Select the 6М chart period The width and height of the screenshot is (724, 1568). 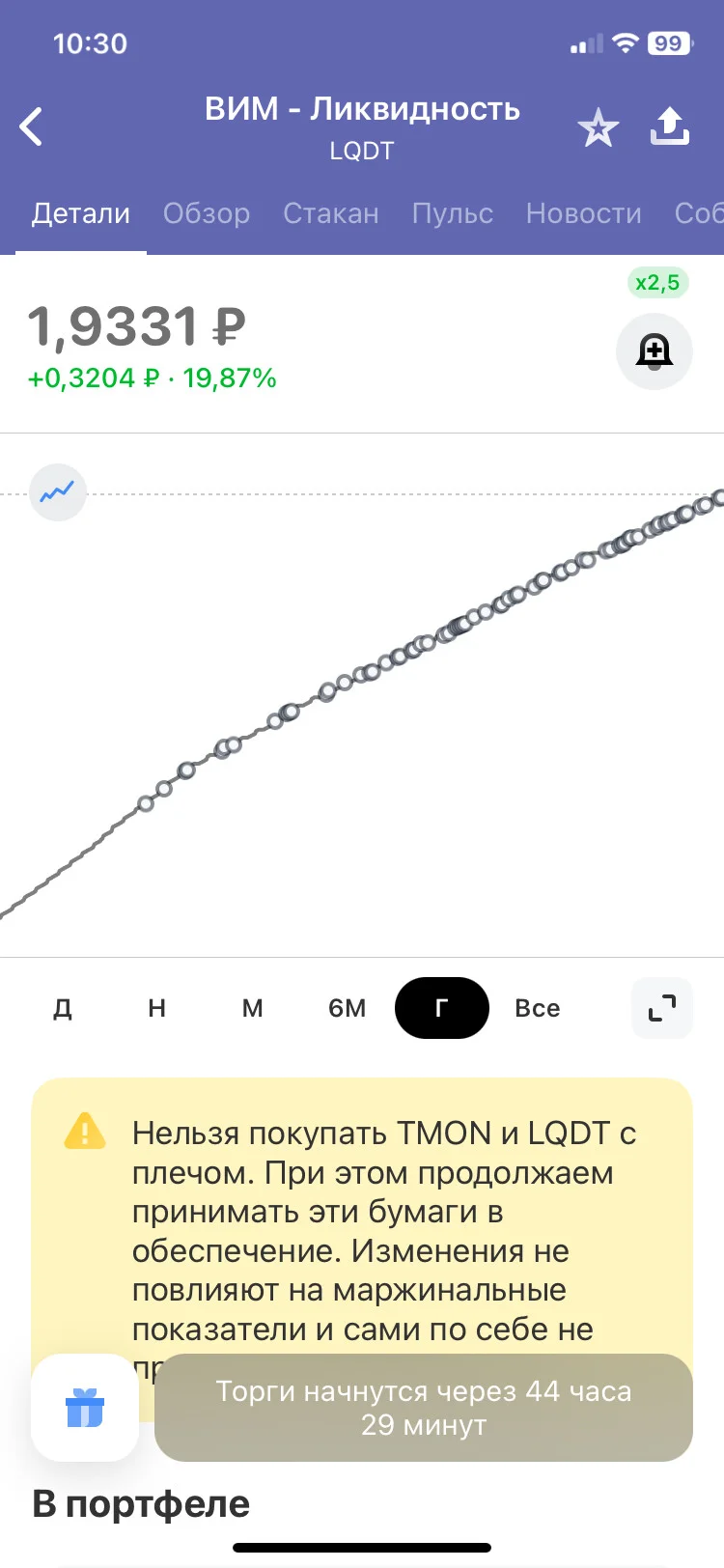(348, 1008)
